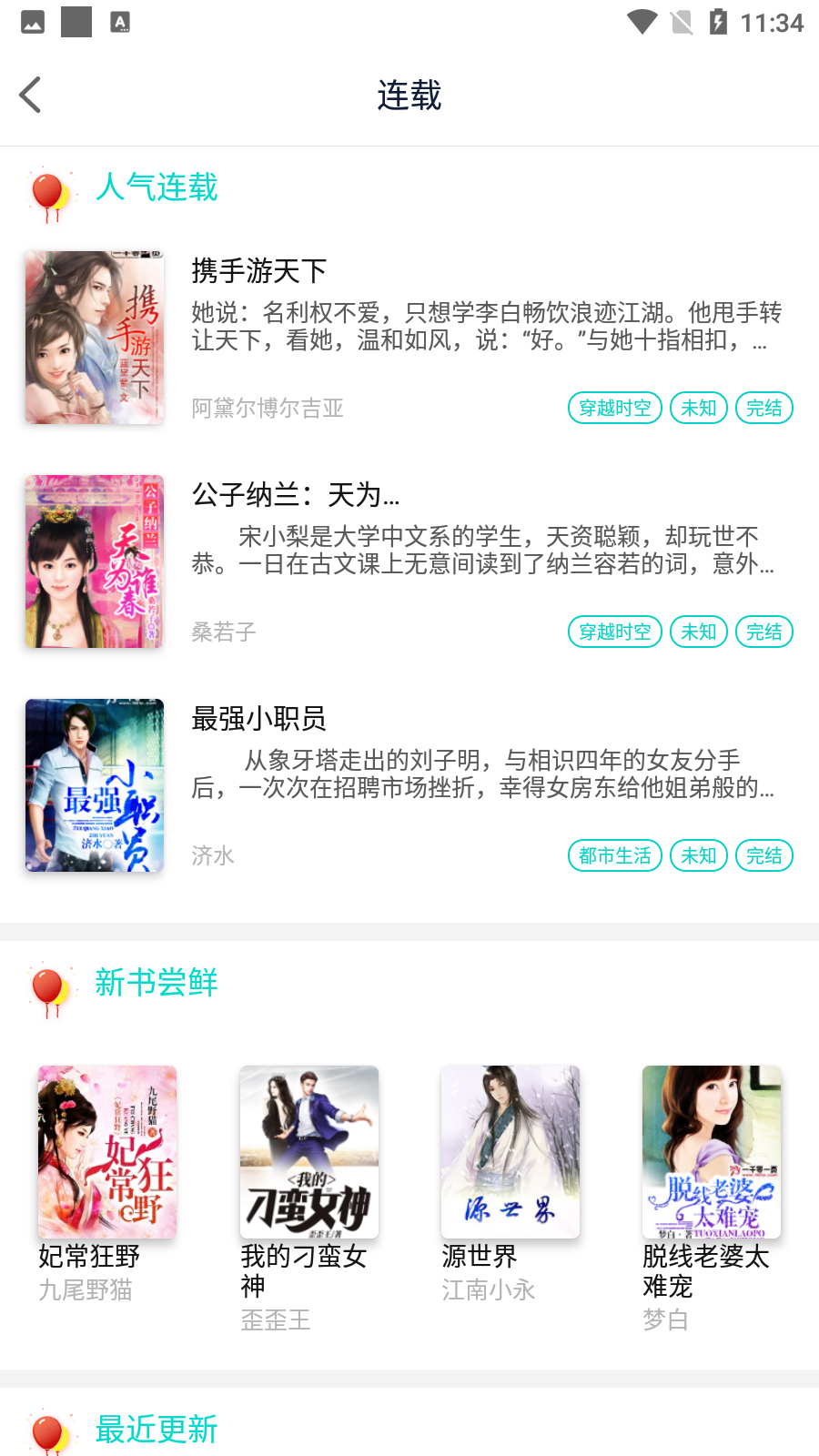Tap the 妃常狂野 book cover
The height and width of the screenshot is (1456, 819).
106,1151
